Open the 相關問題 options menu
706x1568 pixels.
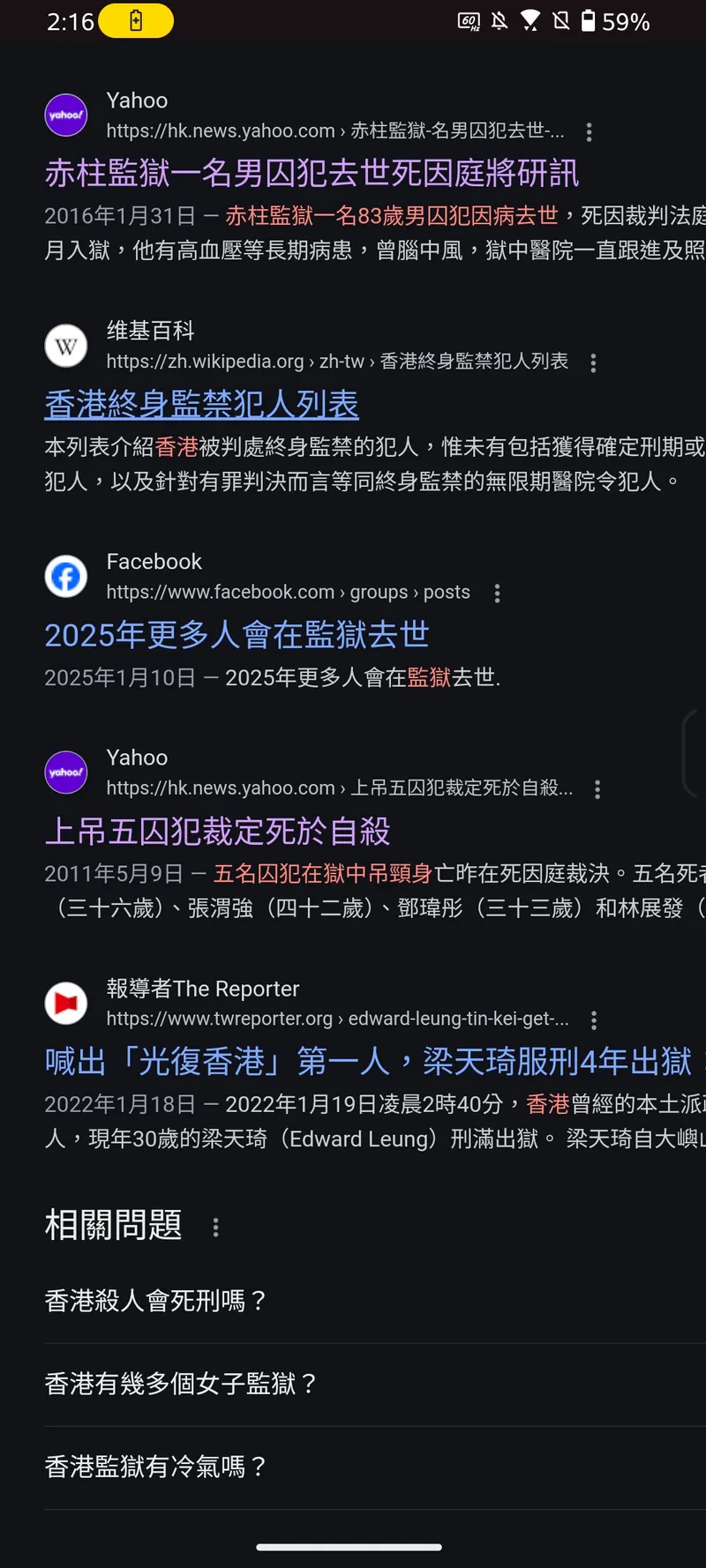[x=215, y=1227]
